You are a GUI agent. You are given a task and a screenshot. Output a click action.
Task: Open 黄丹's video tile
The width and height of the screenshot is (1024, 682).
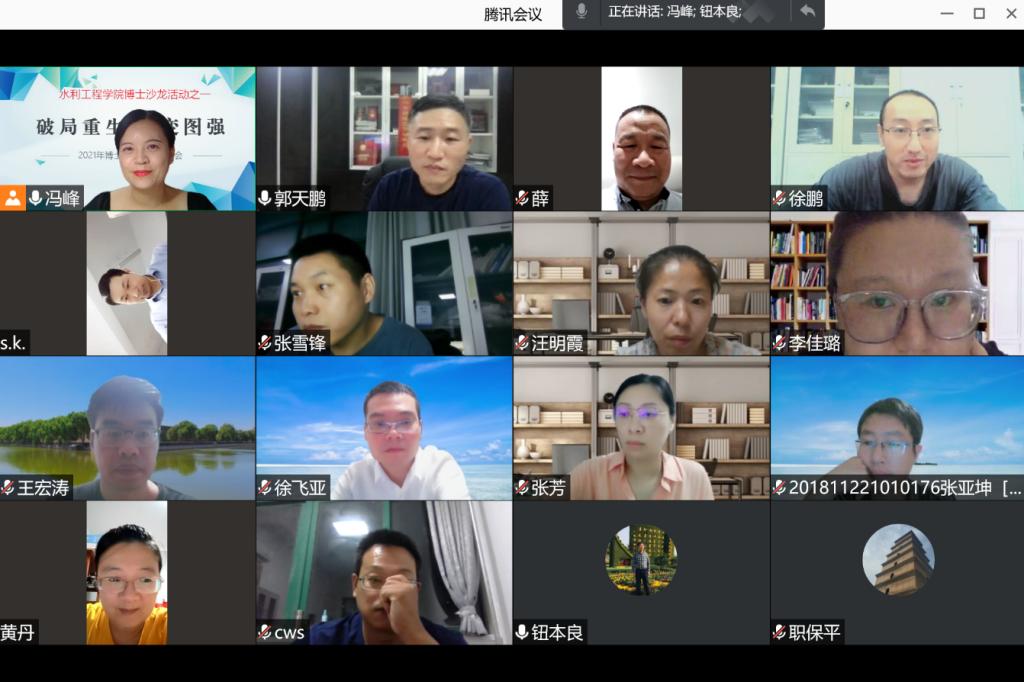tap(127, 572)
